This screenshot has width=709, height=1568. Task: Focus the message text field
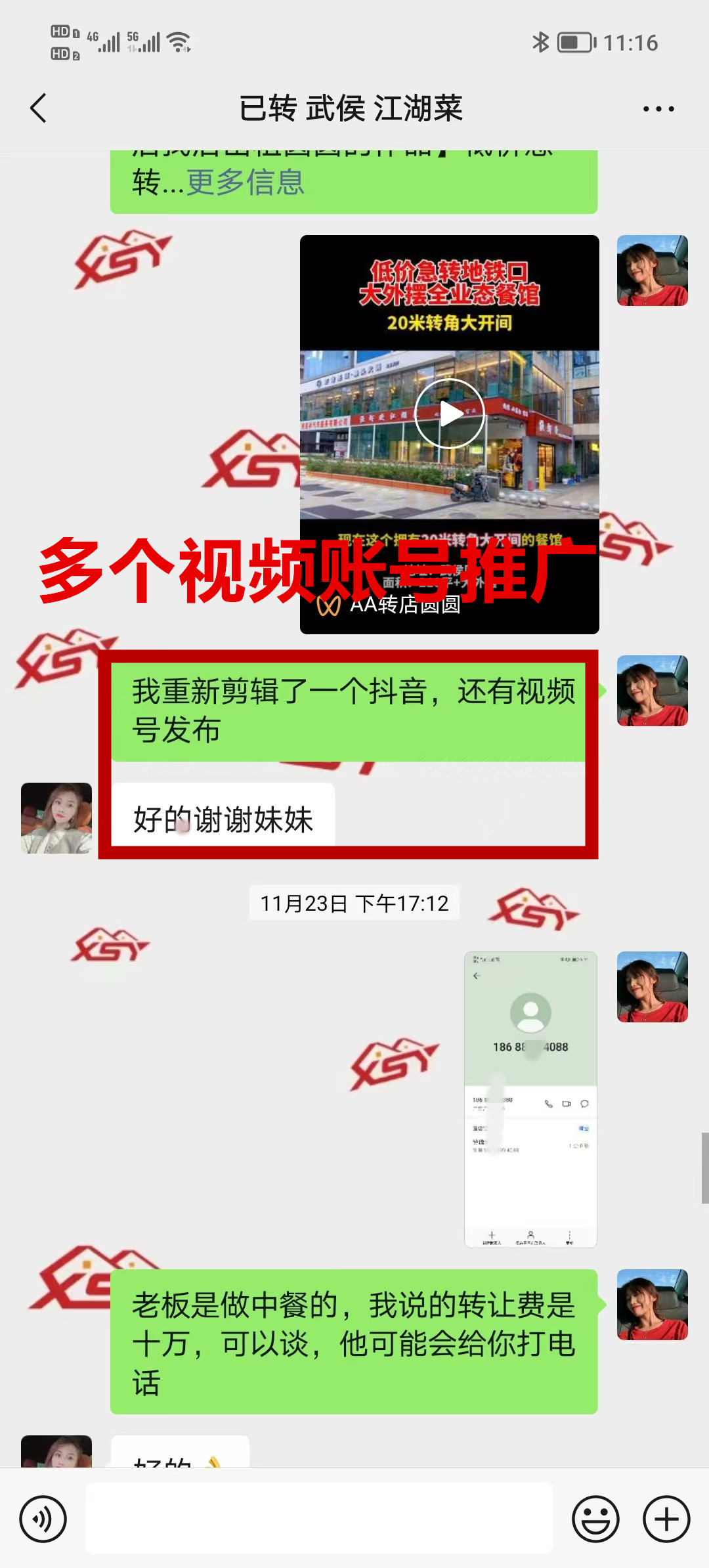[319, 1519]
